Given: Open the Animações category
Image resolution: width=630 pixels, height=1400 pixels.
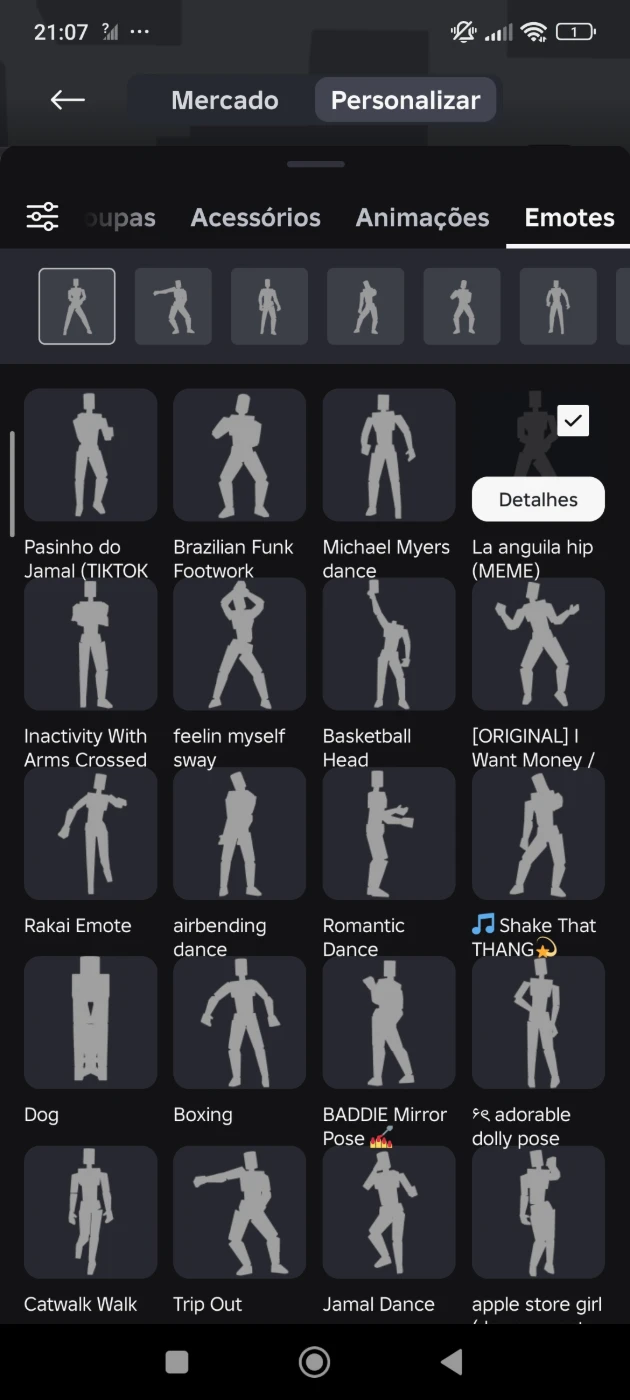Looking at the screenshot, I should [422, 217].
